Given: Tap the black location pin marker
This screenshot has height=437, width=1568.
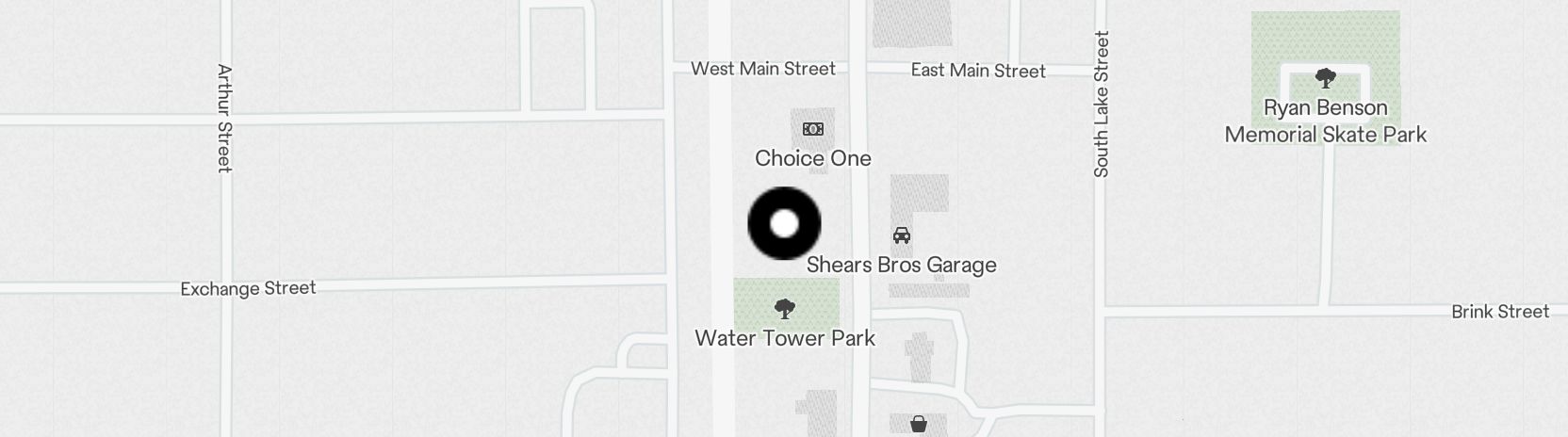Looking at the screenshot, I should [x=784, y=224].
